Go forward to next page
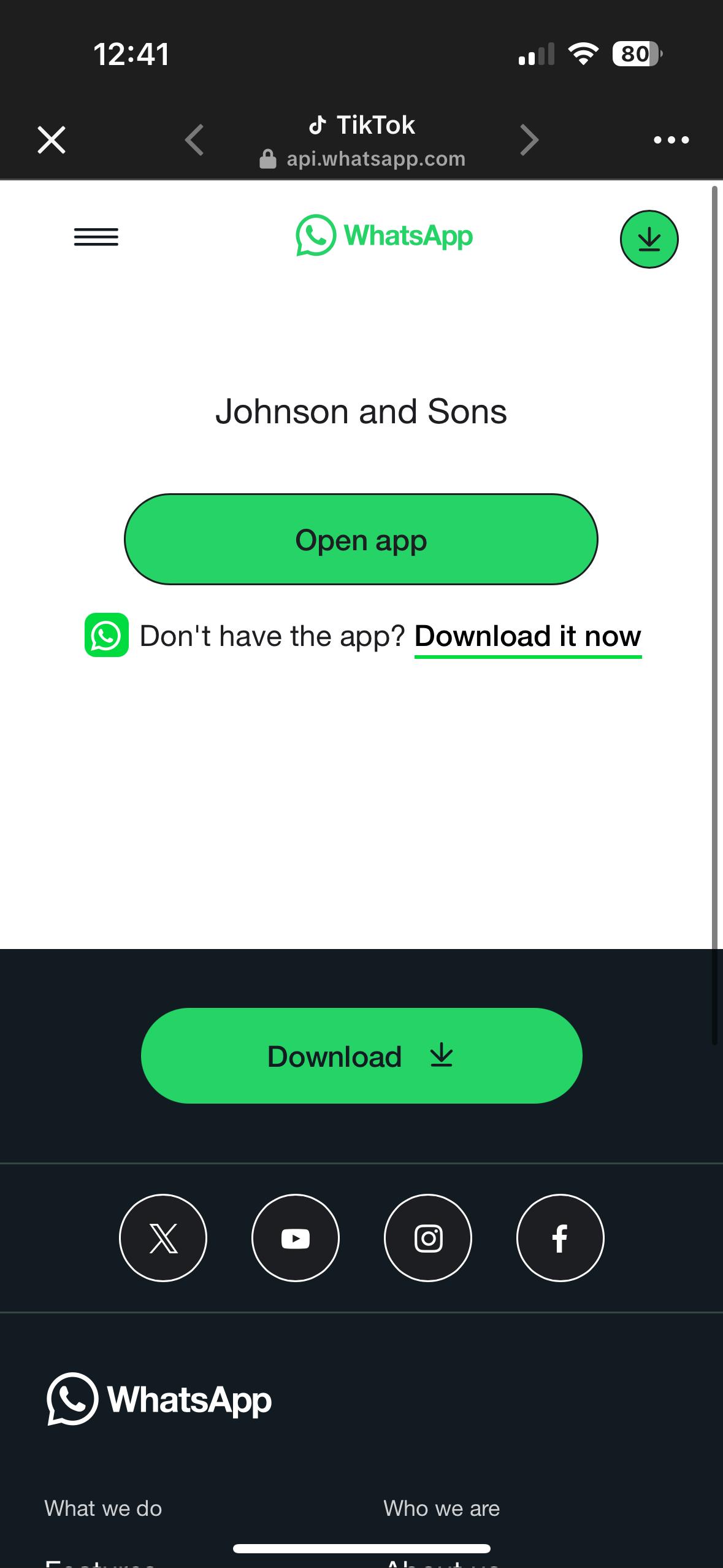 click(x=529, y=140)
